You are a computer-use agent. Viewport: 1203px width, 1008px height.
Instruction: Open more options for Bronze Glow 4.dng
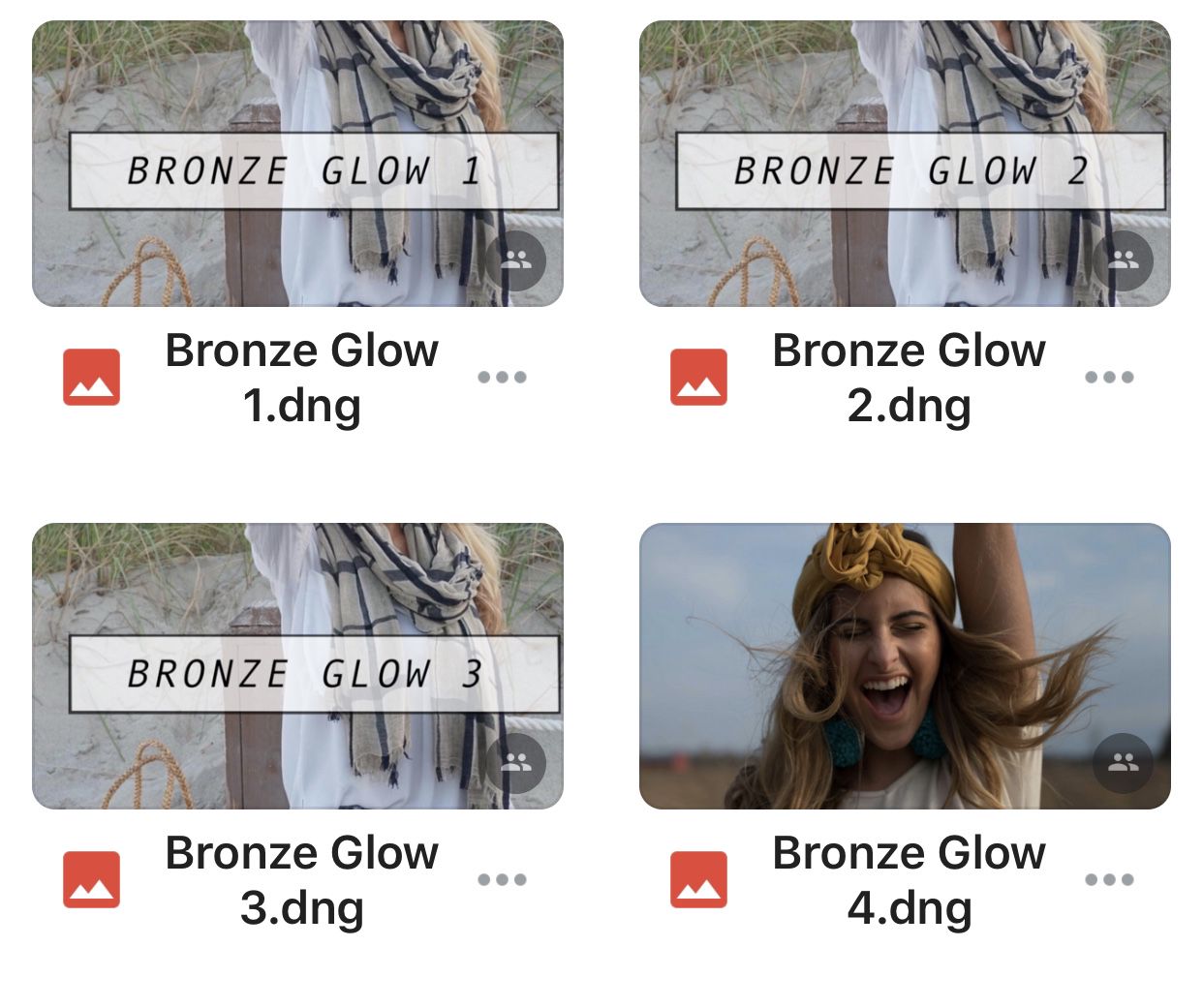(1109, 879)
